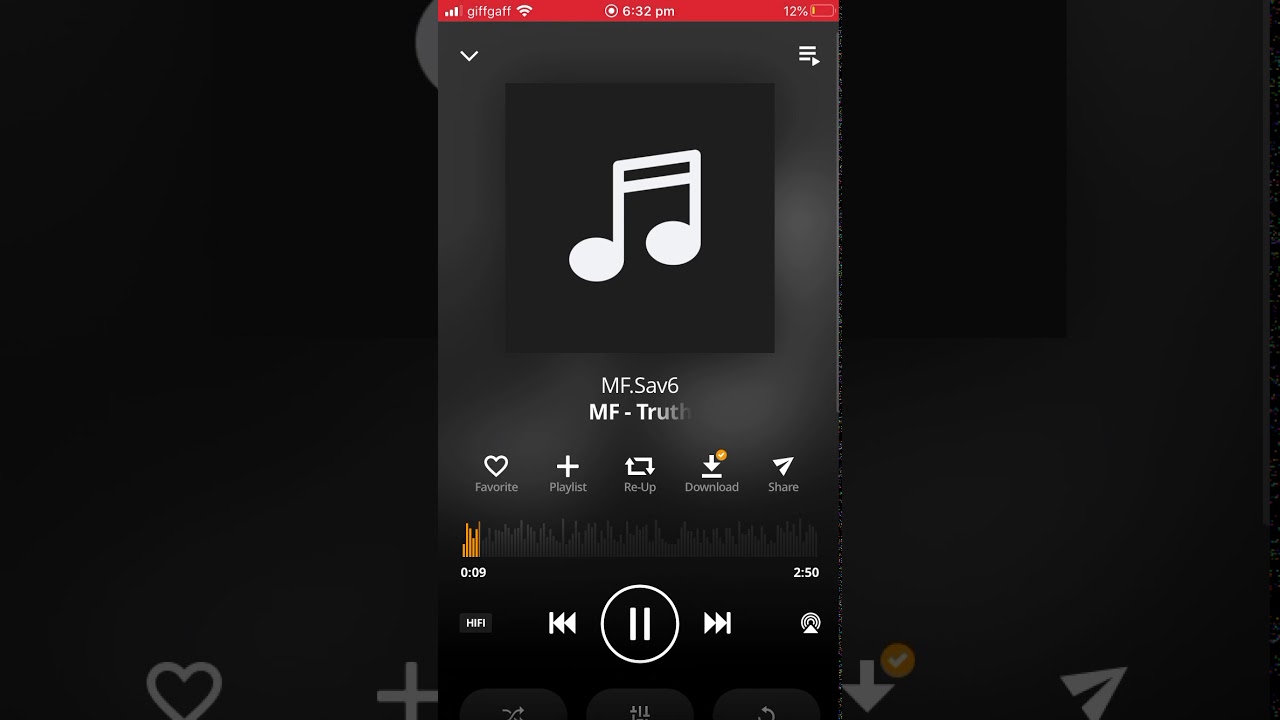
Task: Favorite the track MF - Truth
Action: [496, 473]
